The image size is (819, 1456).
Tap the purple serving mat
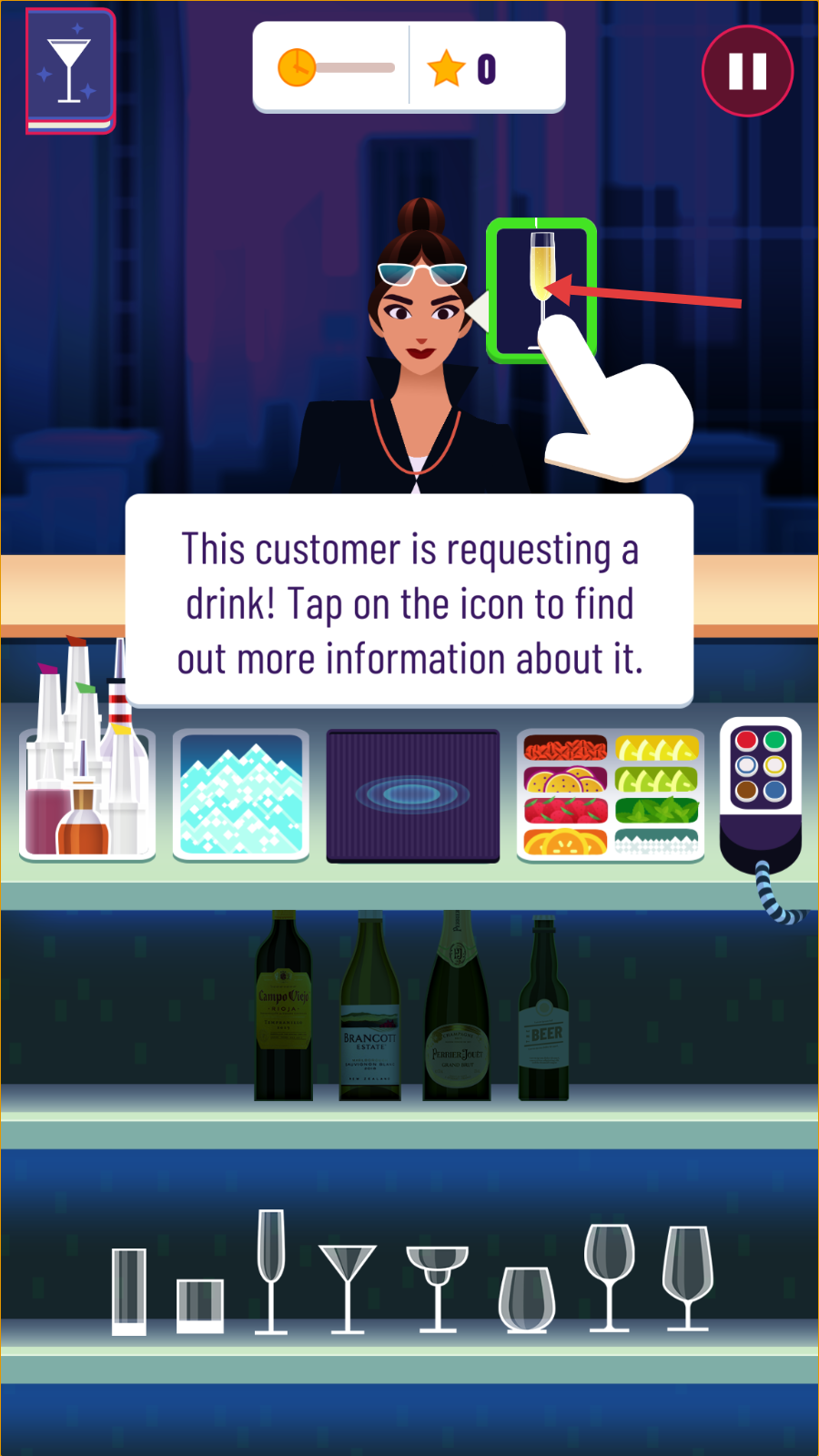coord(412,794)
